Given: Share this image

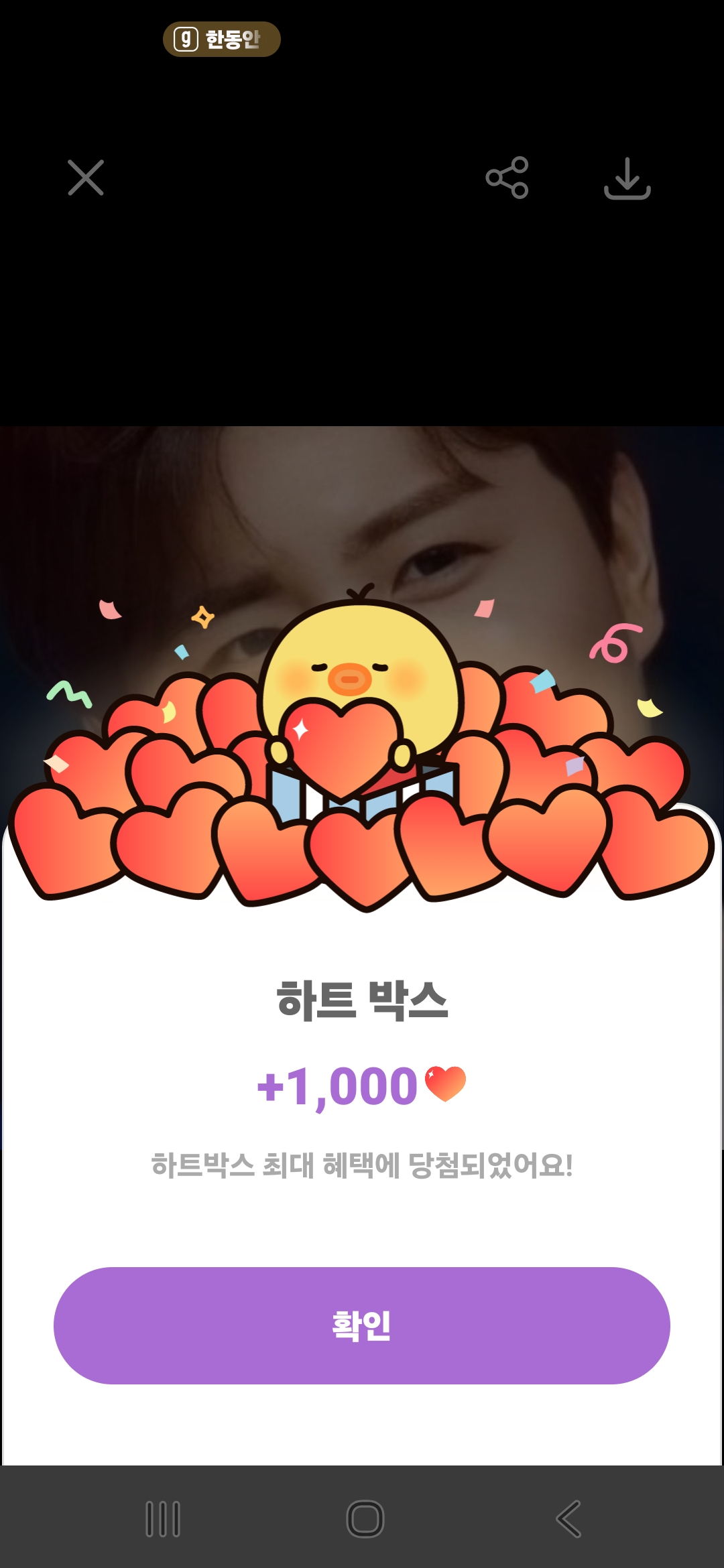Looking at the screenshot, I should [x=507, y=178].
